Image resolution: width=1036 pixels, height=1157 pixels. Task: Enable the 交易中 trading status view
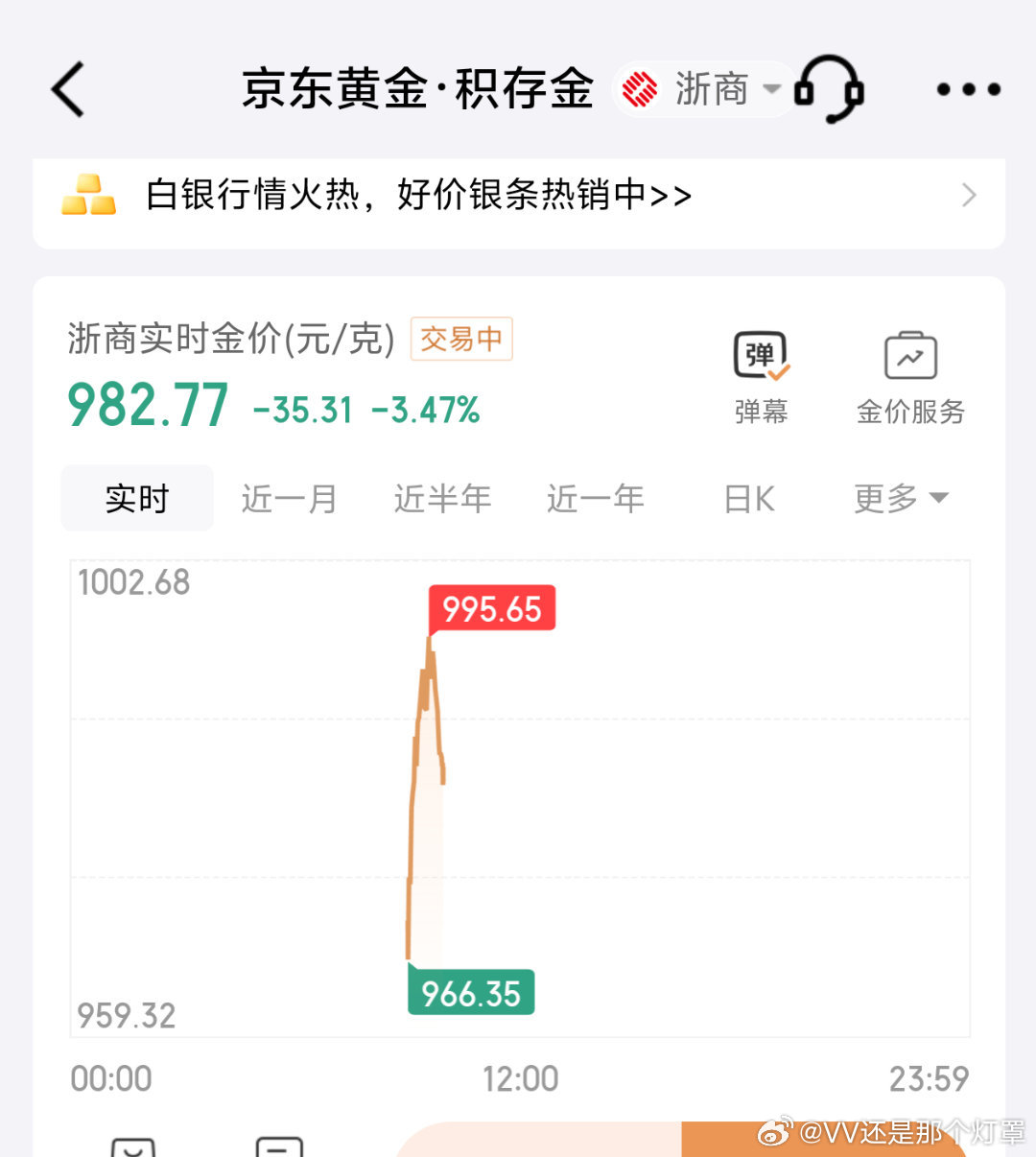pyautogui.click(x=461, y=339)
